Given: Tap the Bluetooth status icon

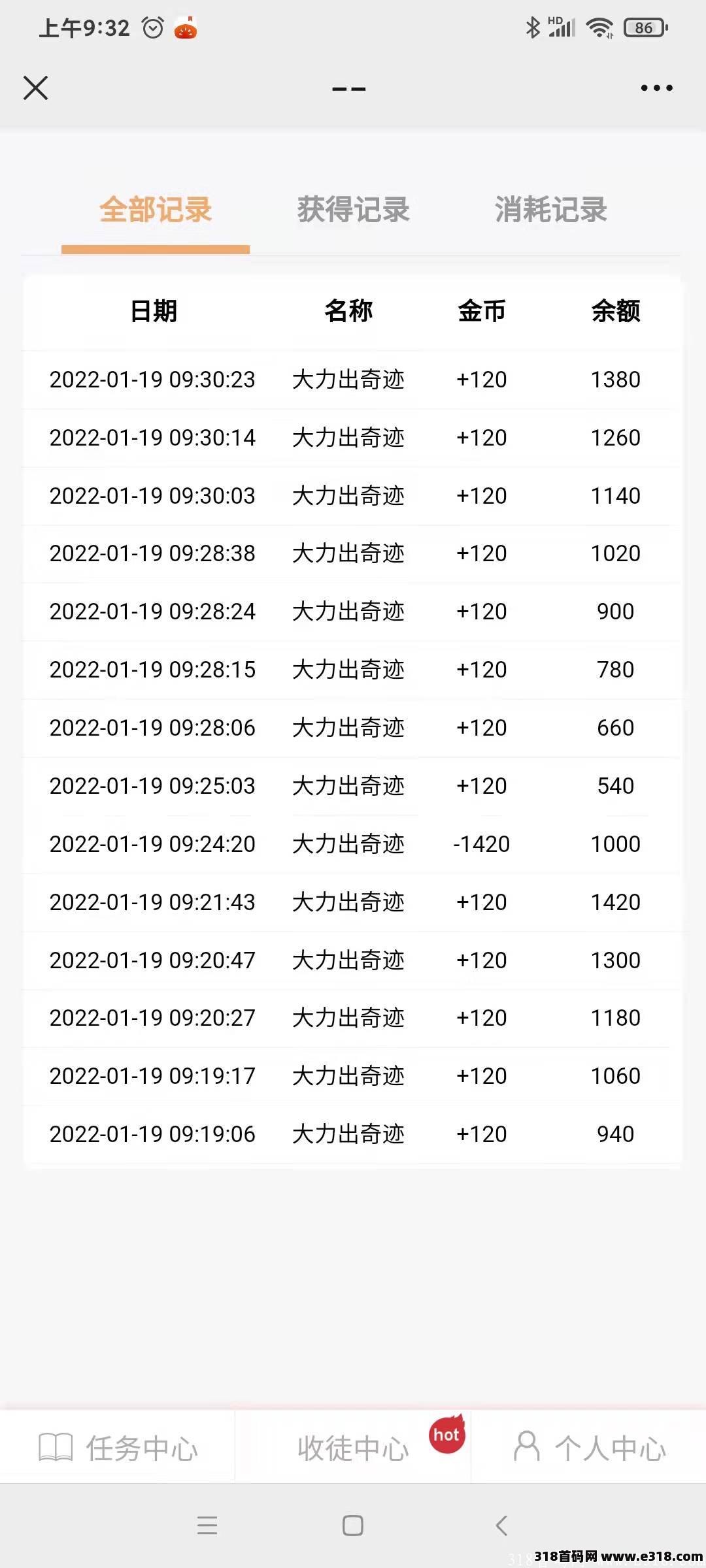Looking at the screenshot, I should pyautogui.click(x=531, y=27).
